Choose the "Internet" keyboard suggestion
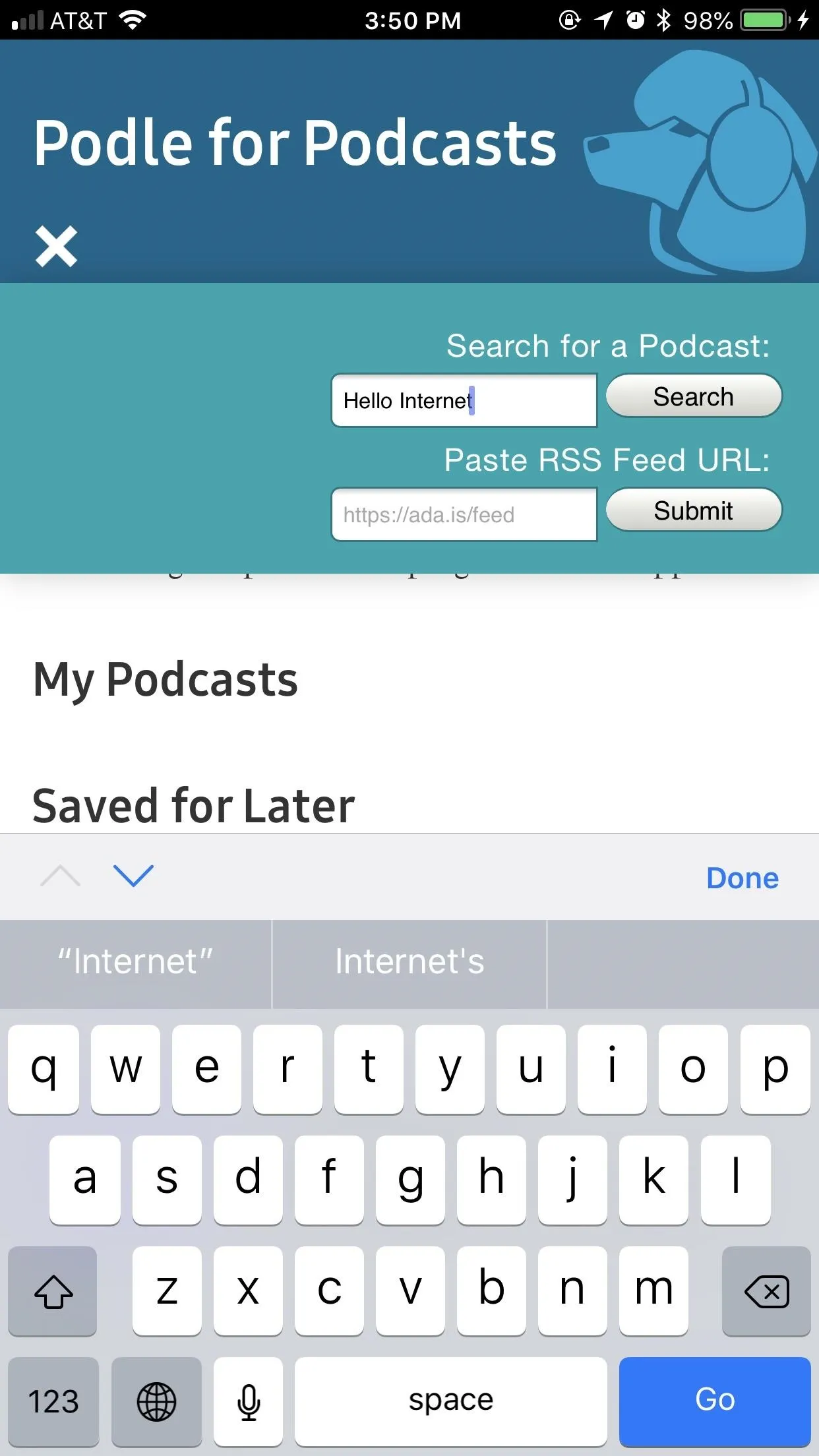The height and width of the screenshot is (1456, 819). coord(135,962)
